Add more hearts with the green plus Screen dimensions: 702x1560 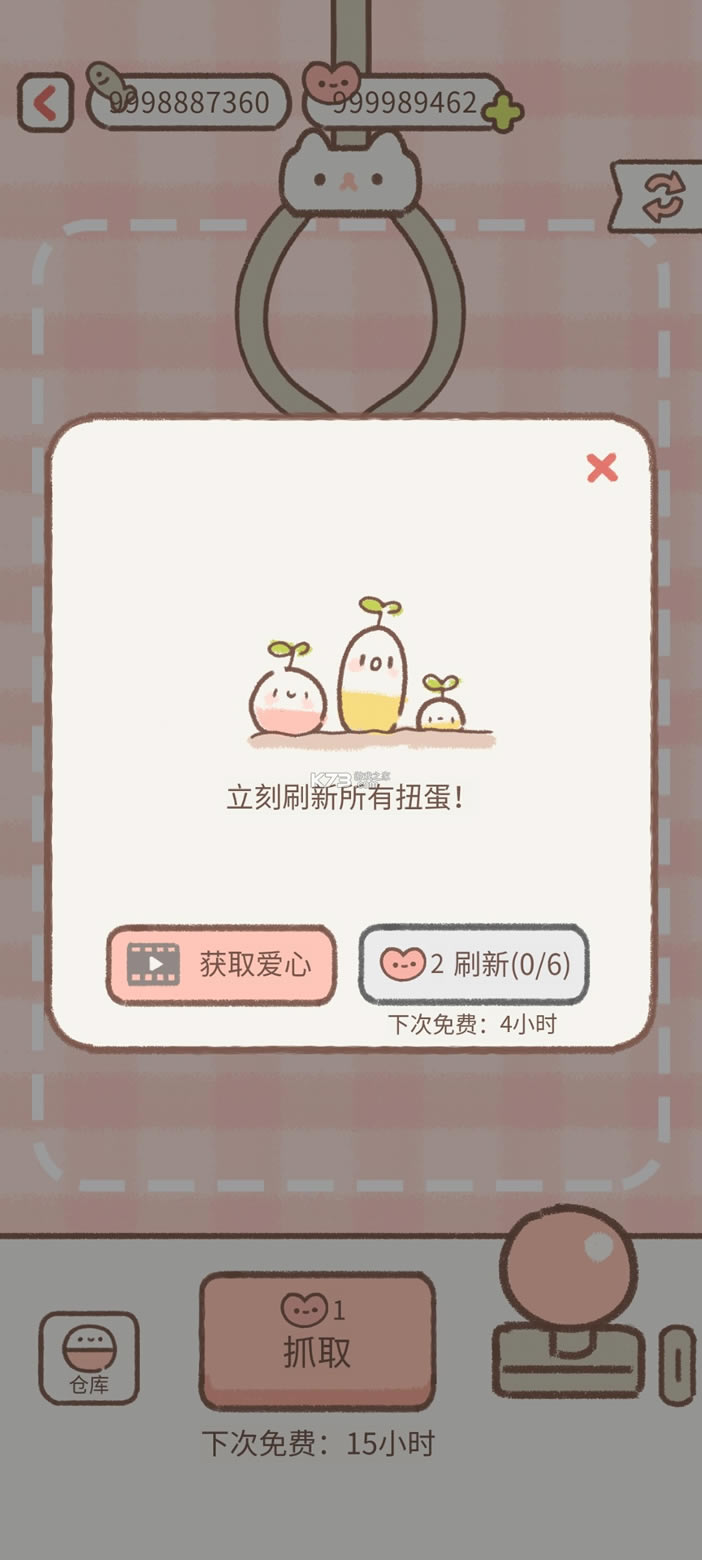(502, 112)
